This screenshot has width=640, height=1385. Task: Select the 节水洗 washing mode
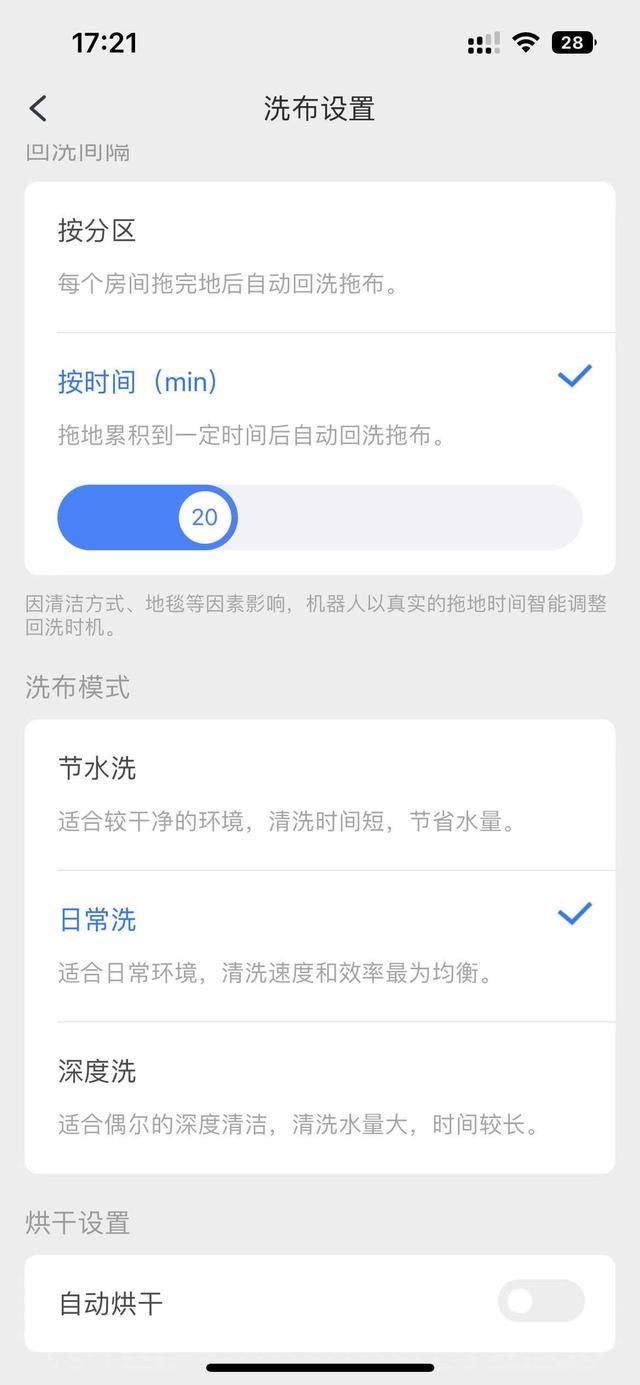320,795
